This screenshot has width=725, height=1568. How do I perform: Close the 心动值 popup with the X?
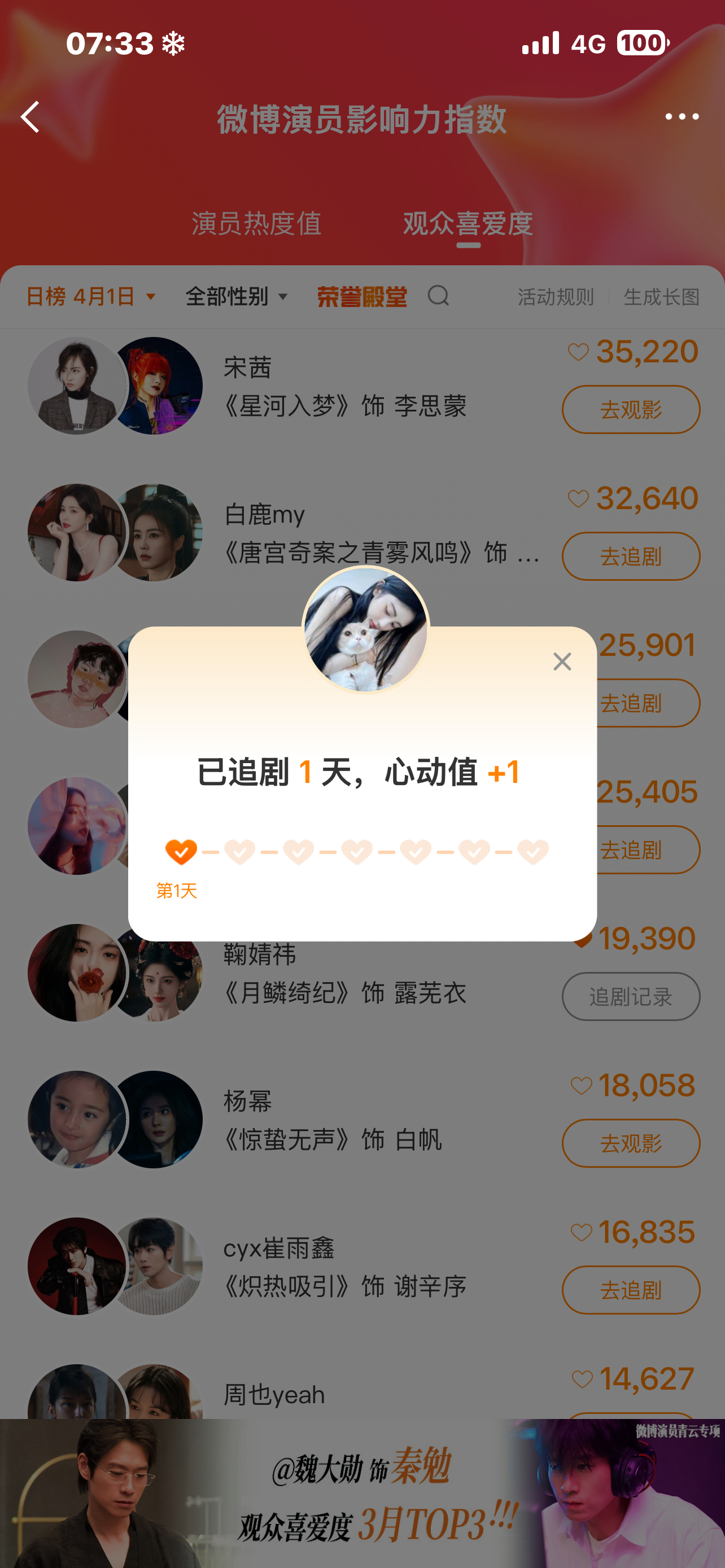point(562,662)
